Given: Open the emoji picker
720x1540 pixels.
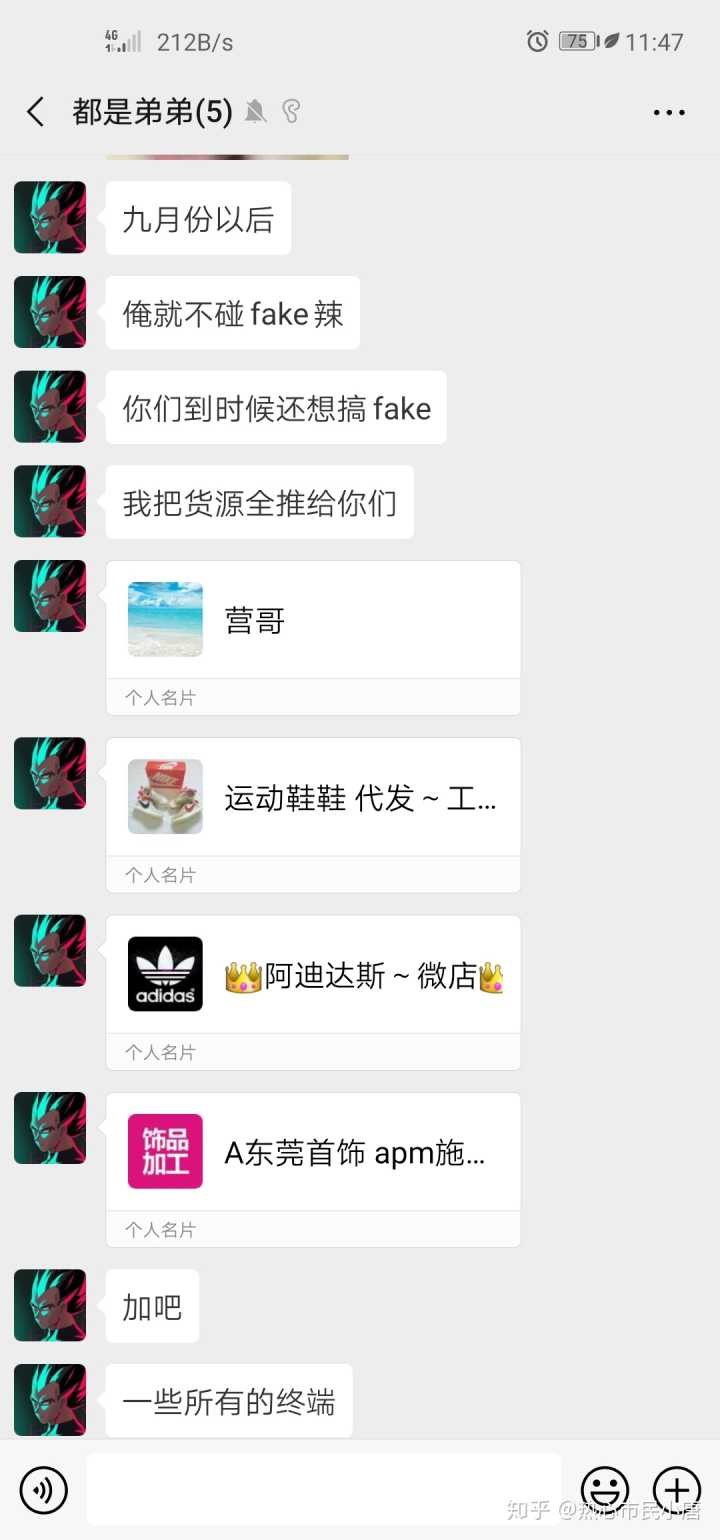Looking at the screenshot, I should (605, 1489).
